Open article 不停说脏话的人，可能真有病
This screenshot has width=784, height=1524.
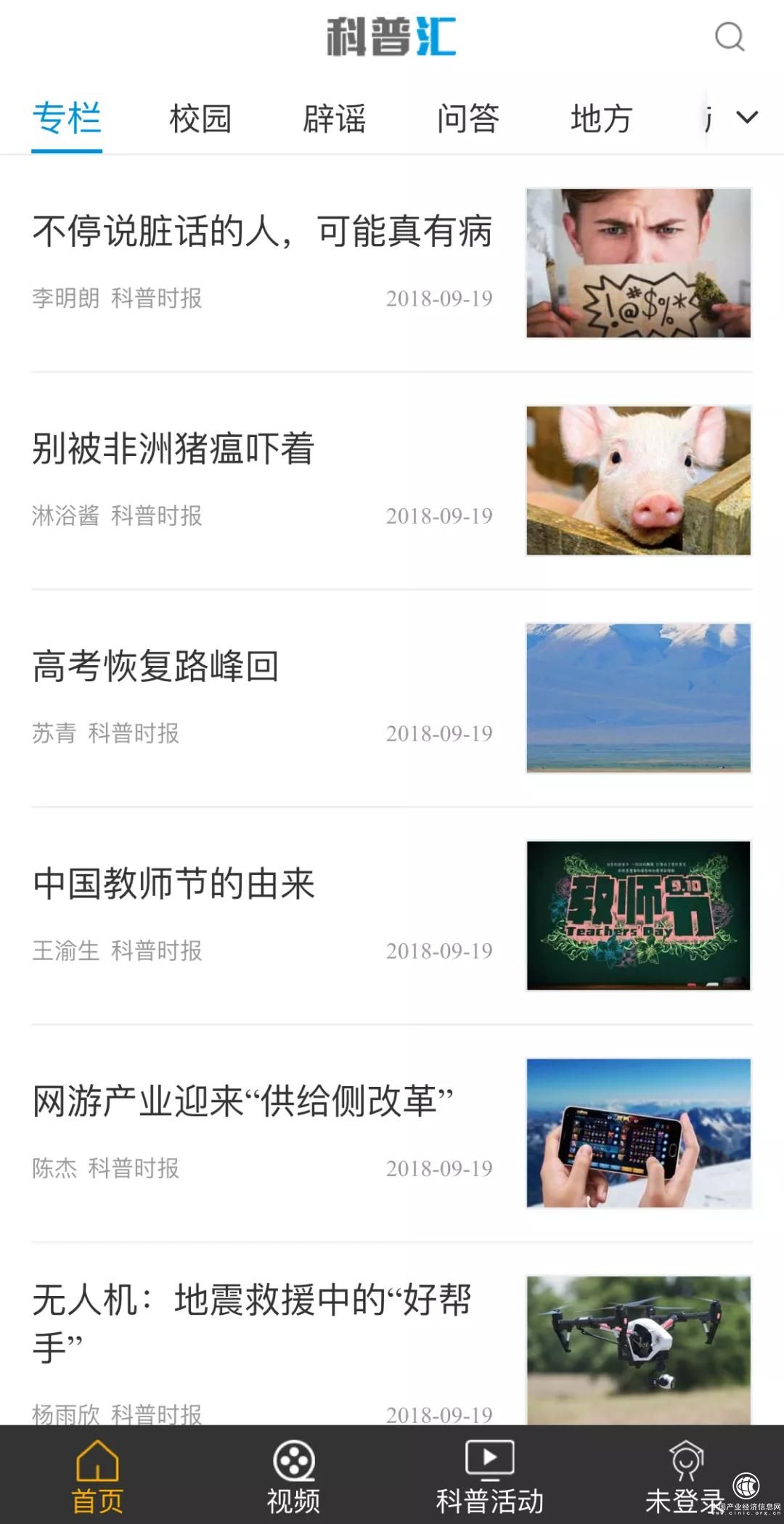pyautogui.click(x=262, y=232)
